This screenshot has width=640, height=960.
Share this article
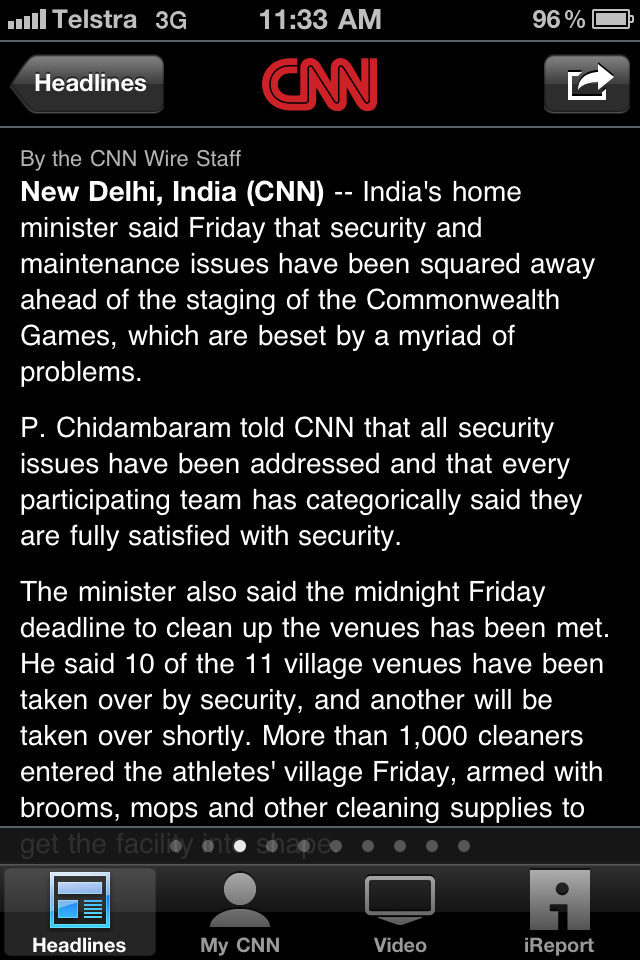click(586, 84)
